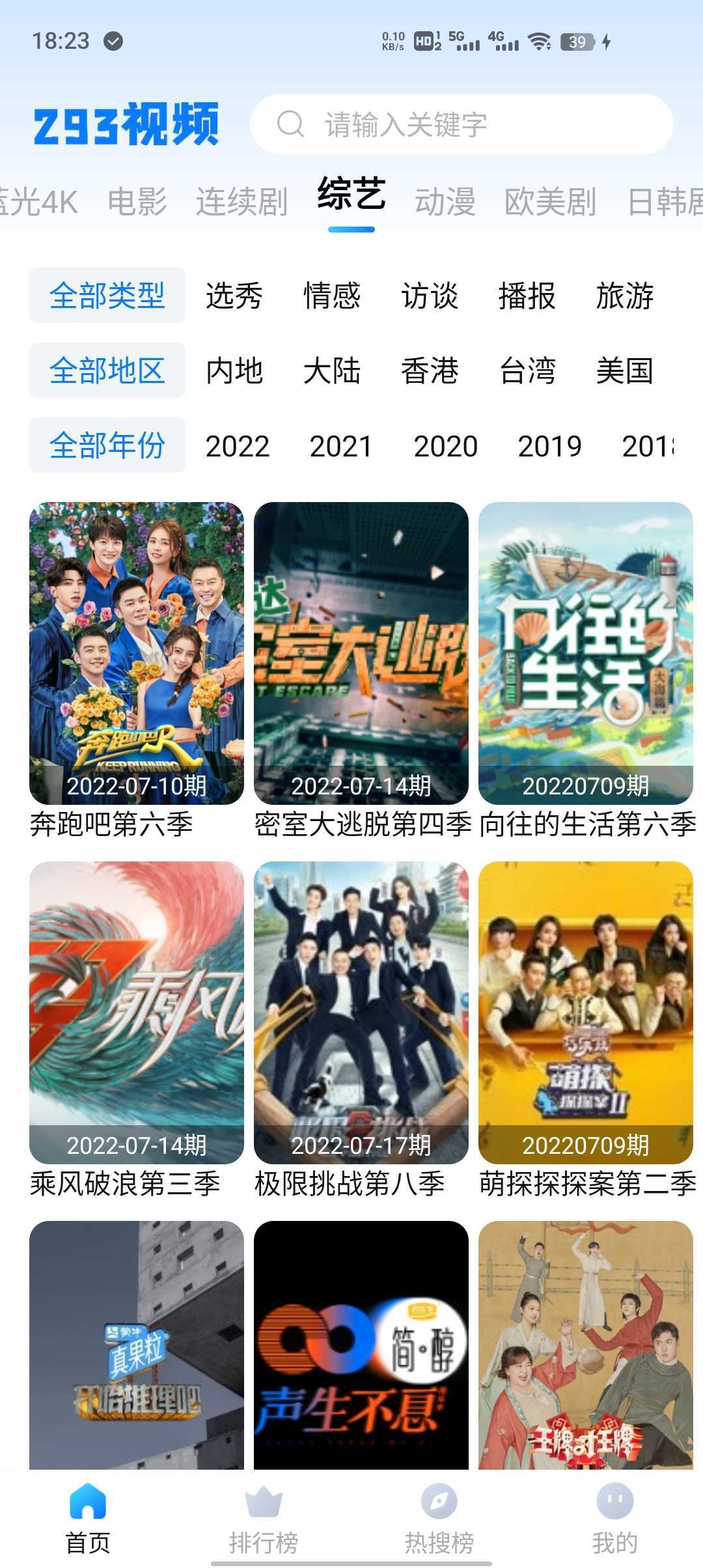Tap the Wi-Fi status bar icon
Viewport: 703px width, 1568px height.
(x=539, y=42)
